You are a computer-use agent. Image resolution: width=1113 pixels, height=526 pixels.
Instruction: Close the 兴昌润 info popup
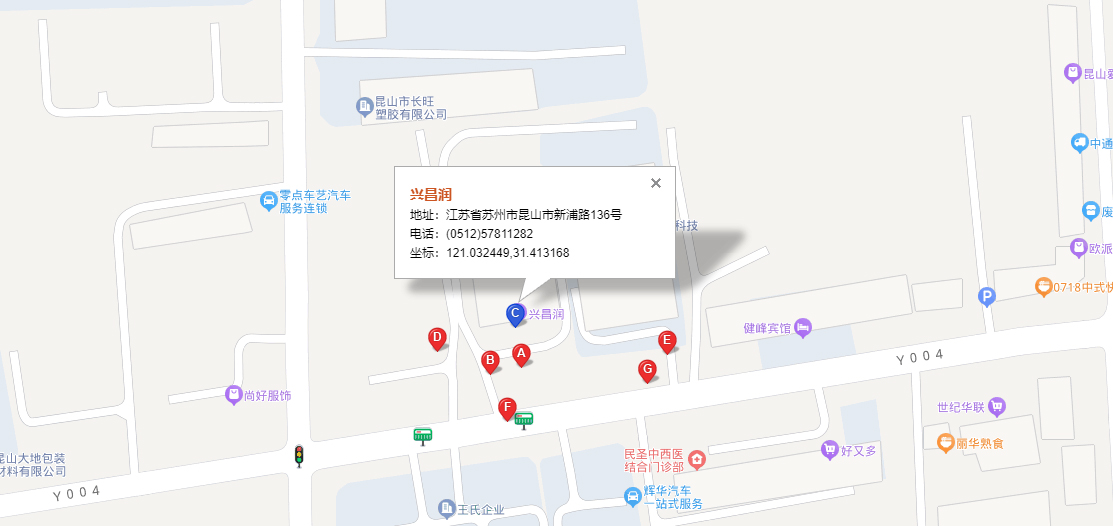(x=656, y=183)
